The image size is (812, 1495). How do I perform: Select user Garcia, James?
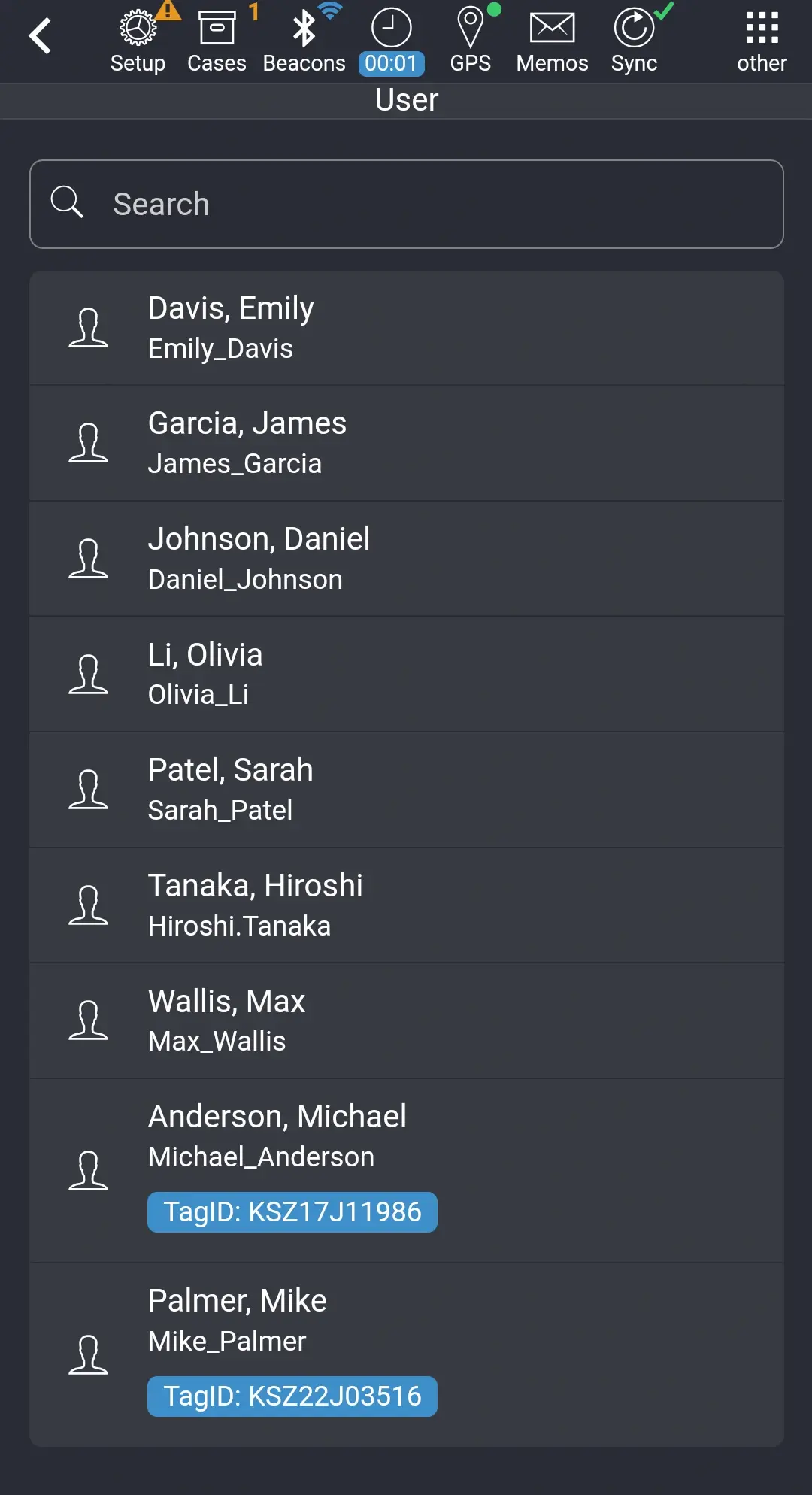[x=406, y=443]
